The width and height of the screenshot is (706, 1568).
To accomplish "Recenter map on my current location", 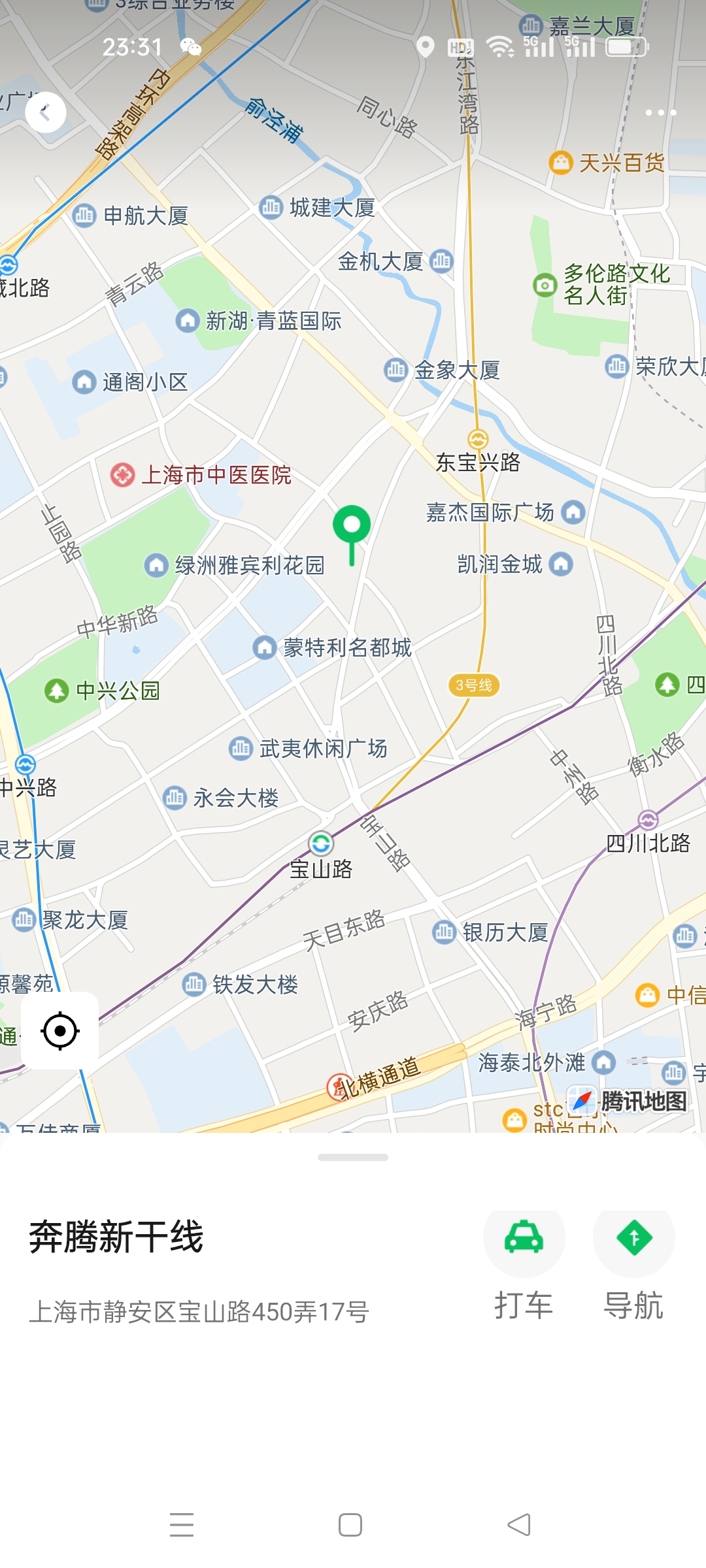I will (x=60, y=1031).
